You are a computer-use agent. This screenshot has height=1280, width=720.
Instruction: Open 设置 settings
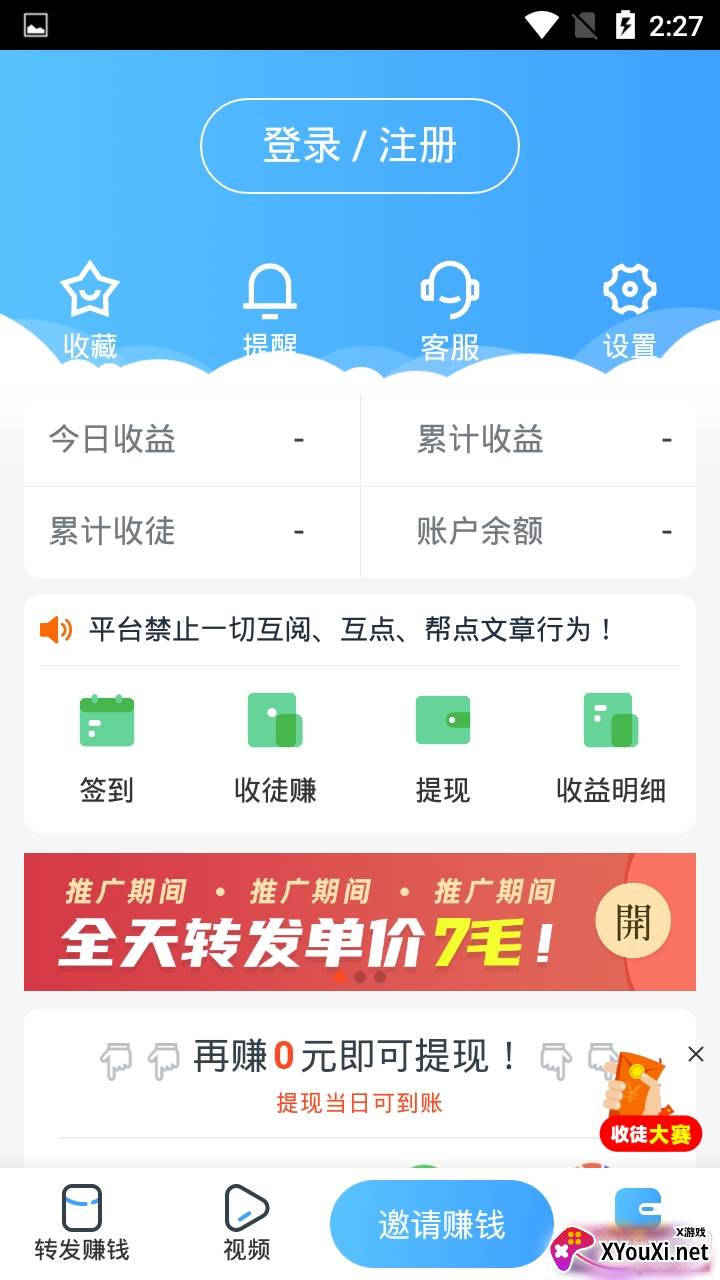630,311
